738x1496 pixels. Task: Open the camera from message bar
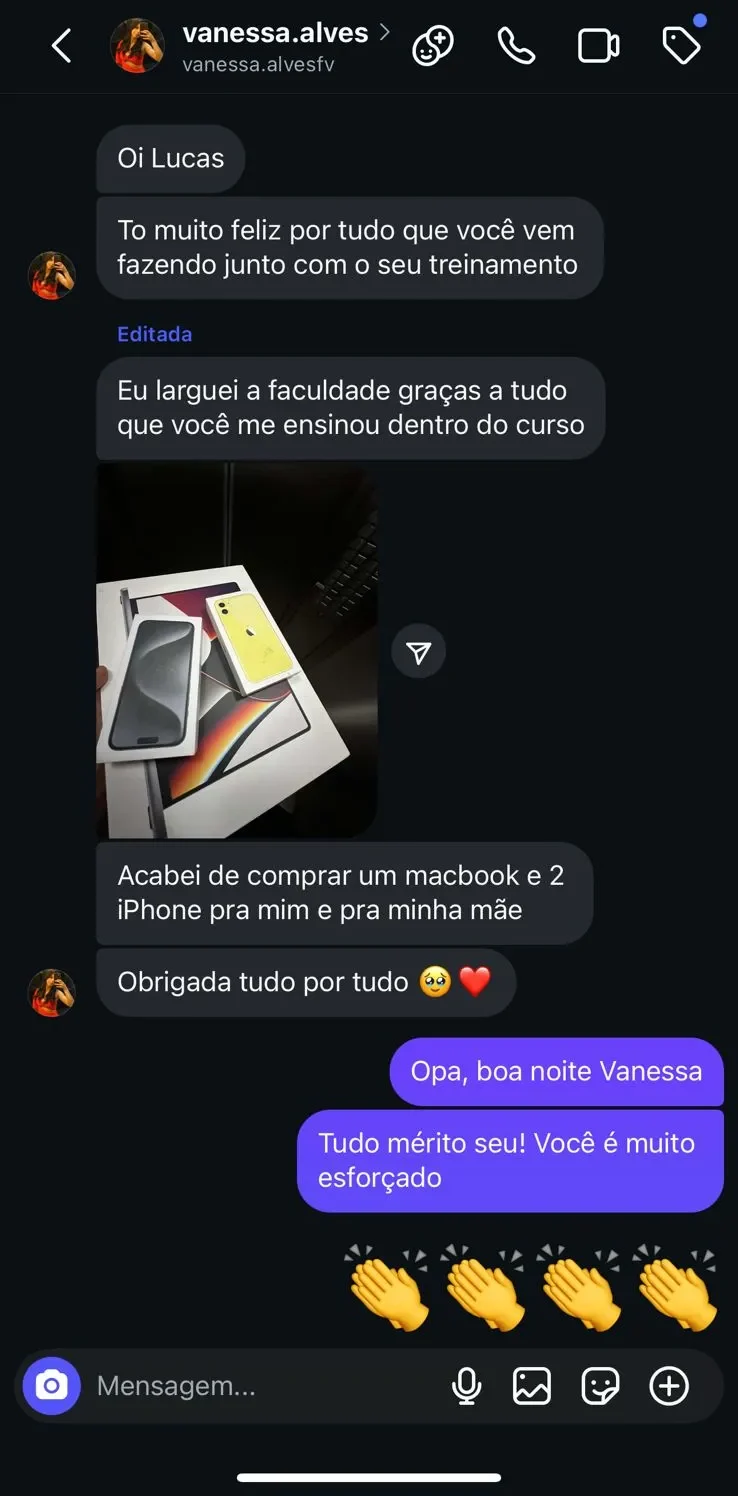coord(51,1386)
